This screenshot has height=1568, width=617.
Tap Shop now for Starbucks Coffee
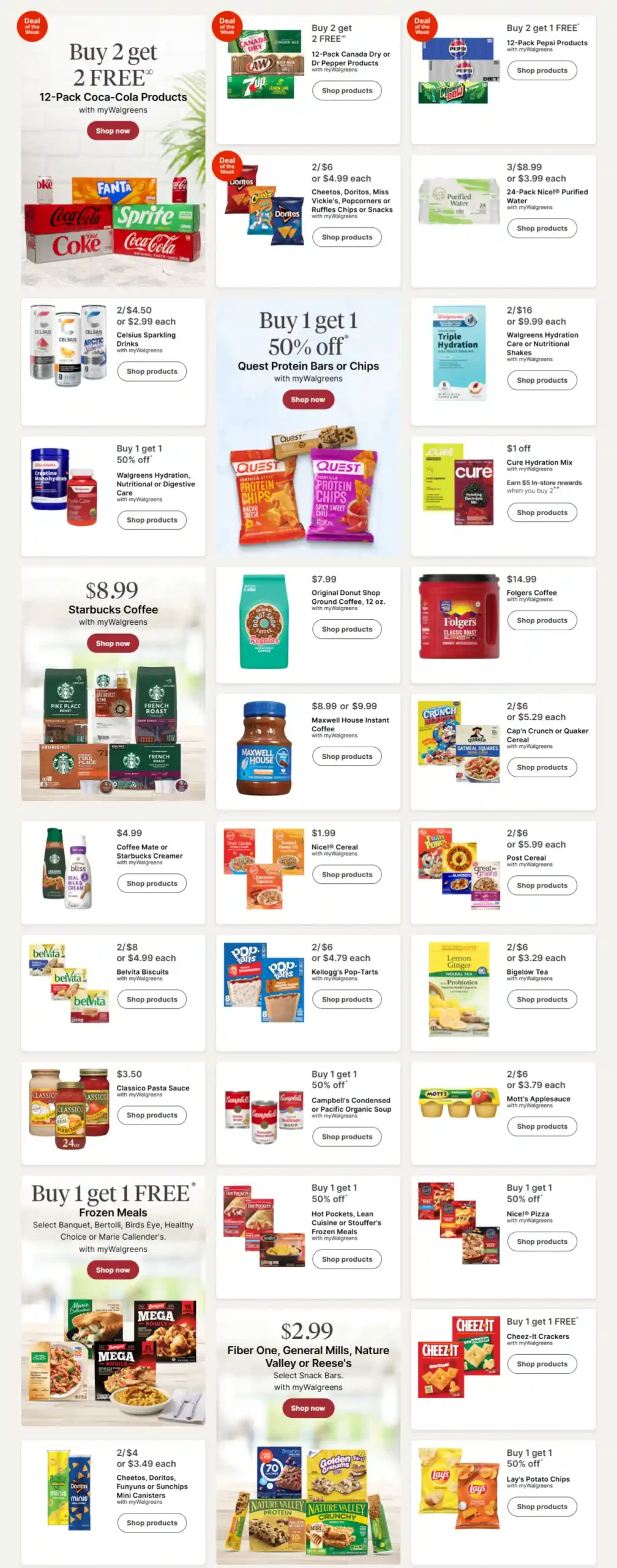pyautogui.click(x=113, y=643)
